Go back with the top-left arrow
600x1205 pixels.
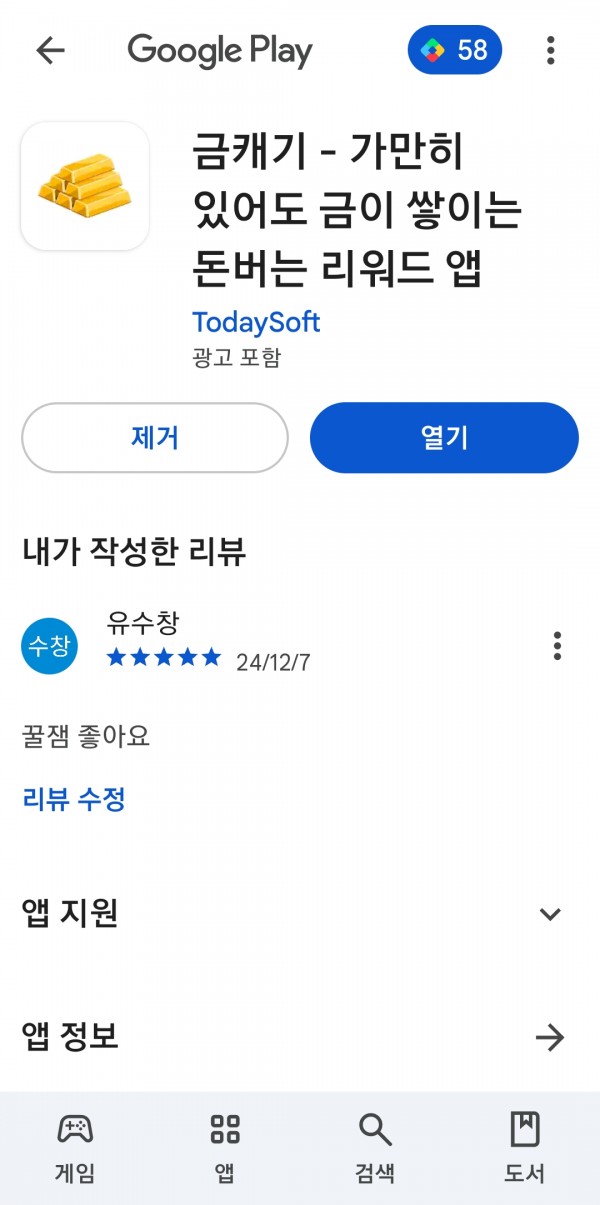(x=50, y=51)
